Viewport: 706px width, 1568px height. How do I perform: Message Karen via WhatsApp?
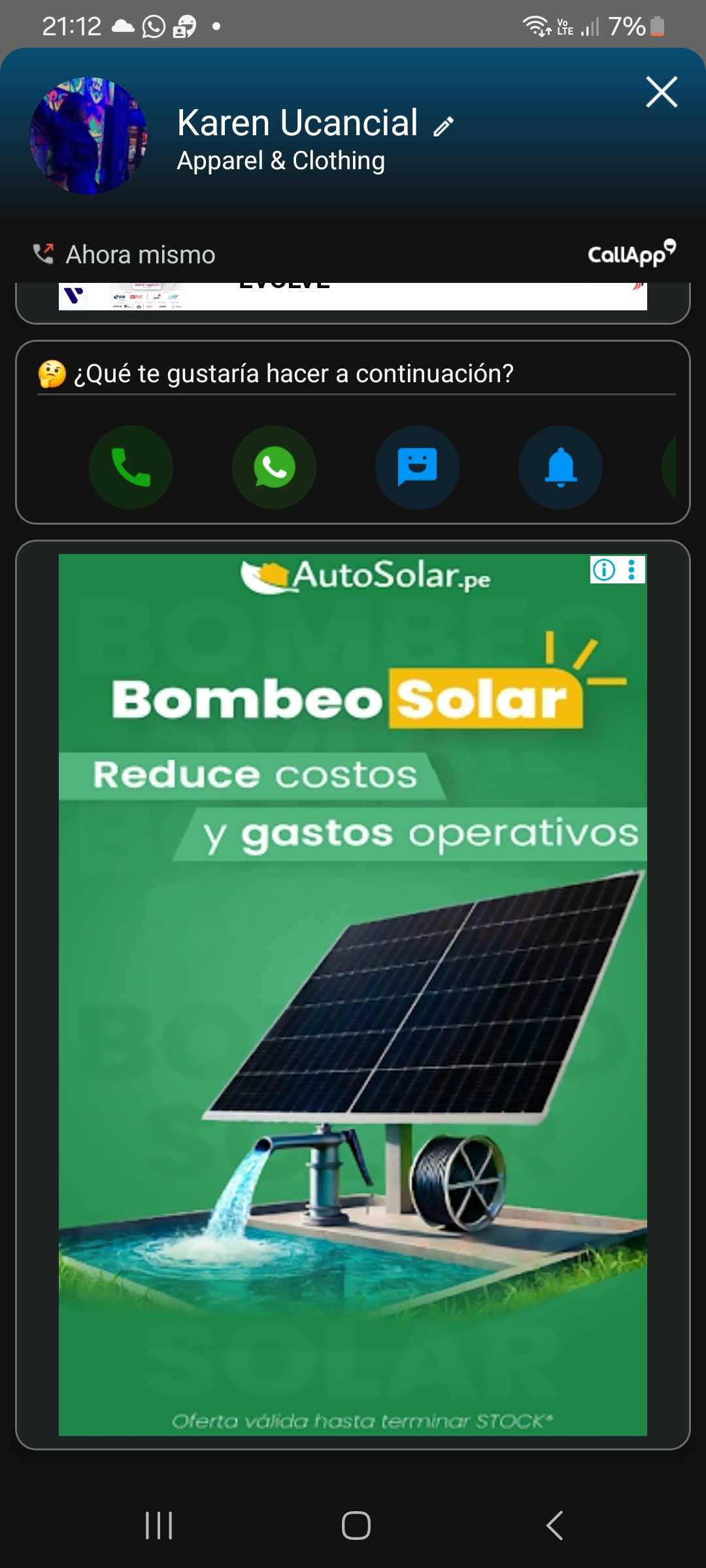coord(275,467)
